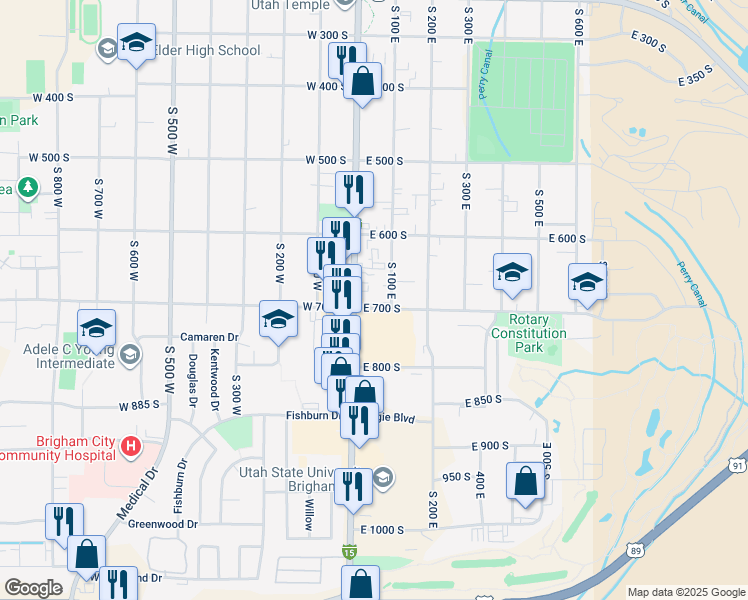Tap the school marker beside Elder High School
This screenshot has width=748, height=600.
click(x=136, y=43)
